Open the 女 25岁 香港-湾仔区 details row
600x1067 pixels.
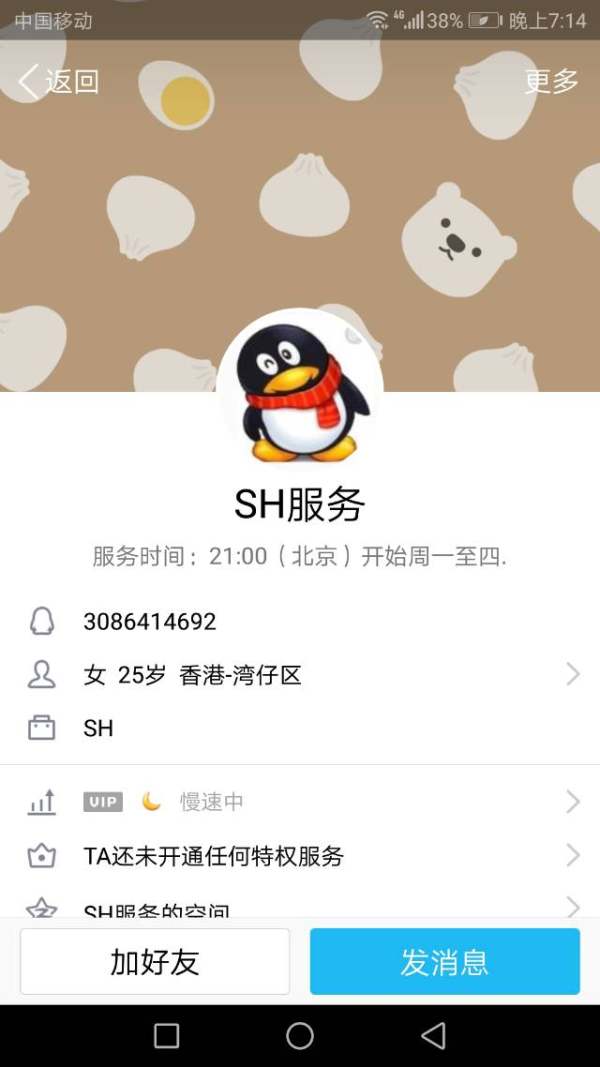pyautogui.click(x=300, y=675)
